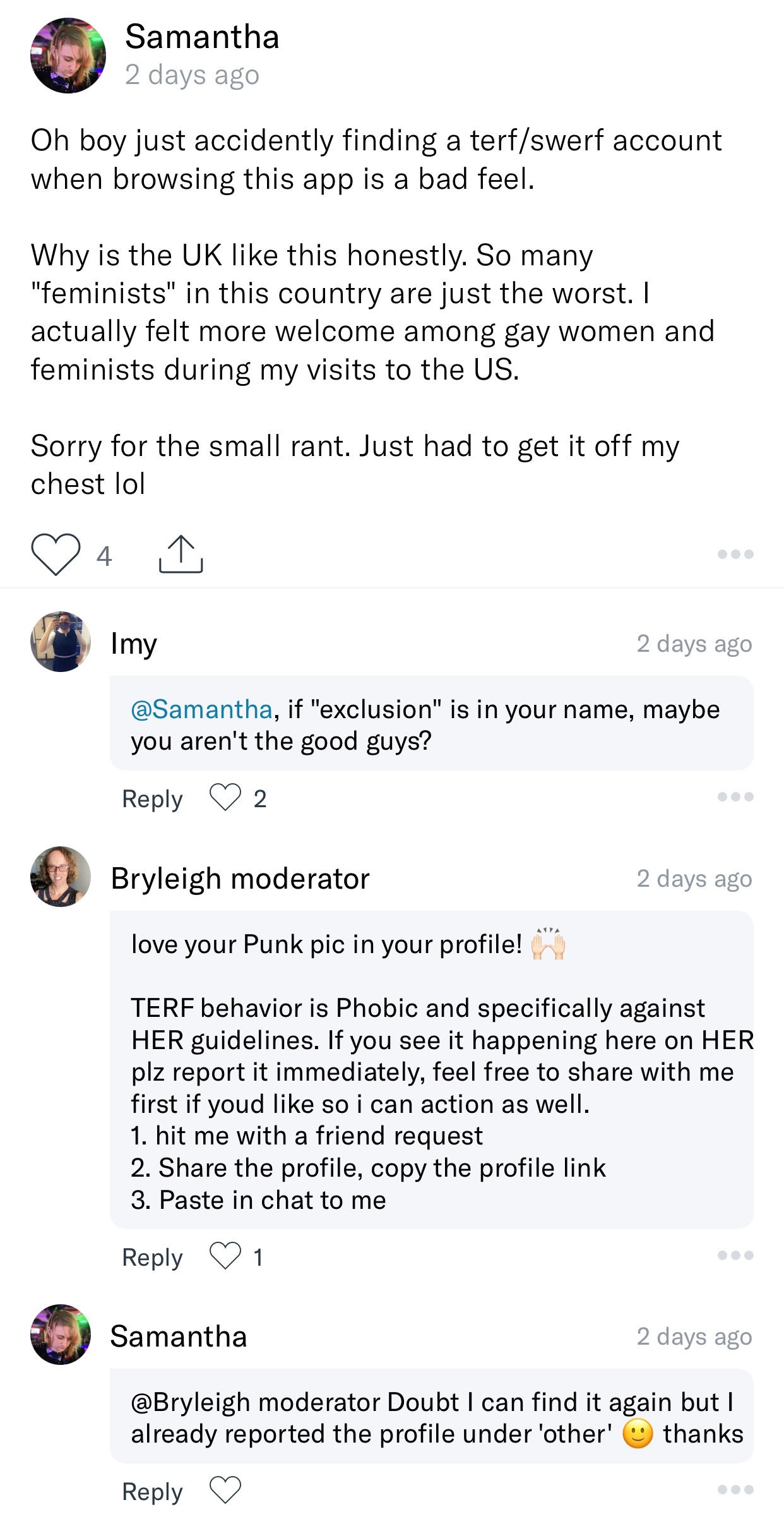Like Bryleigh moderator's comment
Screen dimensions: 784x1531
pyautogui.click(x=225, y=1256)
